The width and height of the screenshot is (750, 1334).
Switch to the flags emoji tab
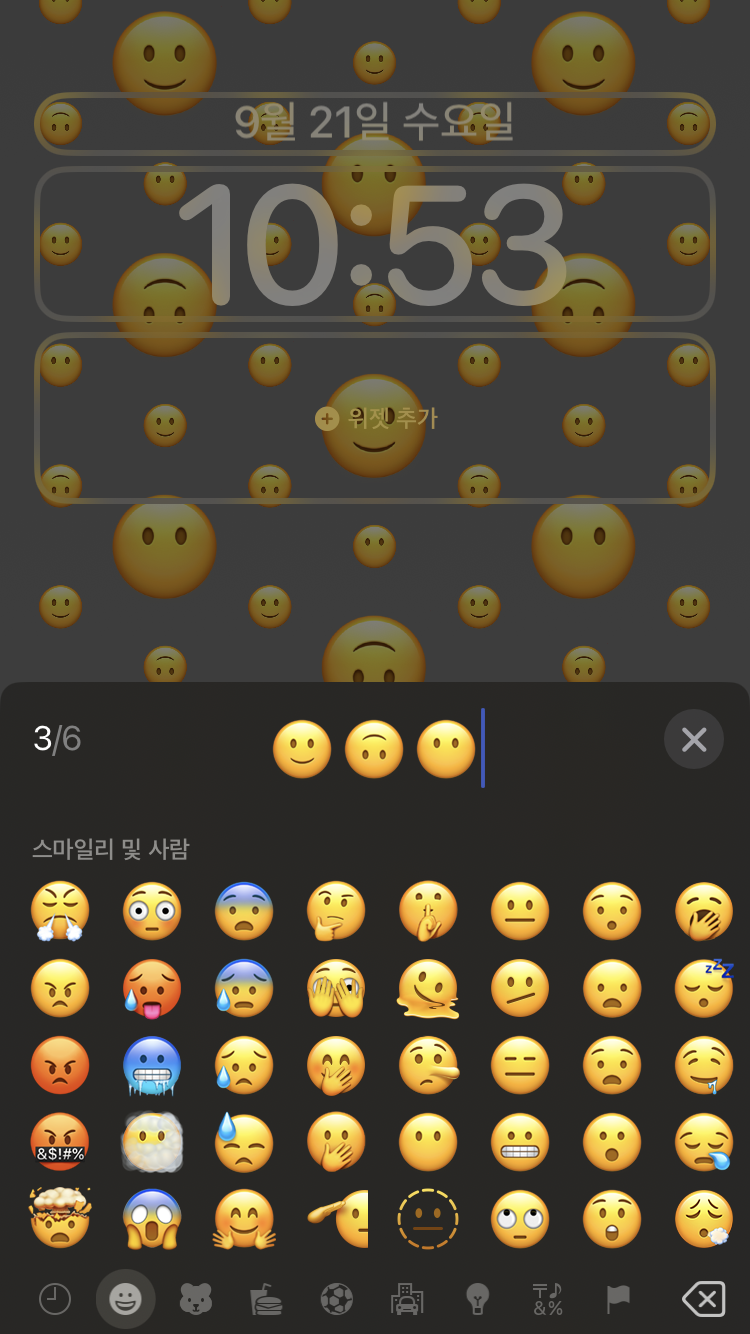[x=618, y=1299]
